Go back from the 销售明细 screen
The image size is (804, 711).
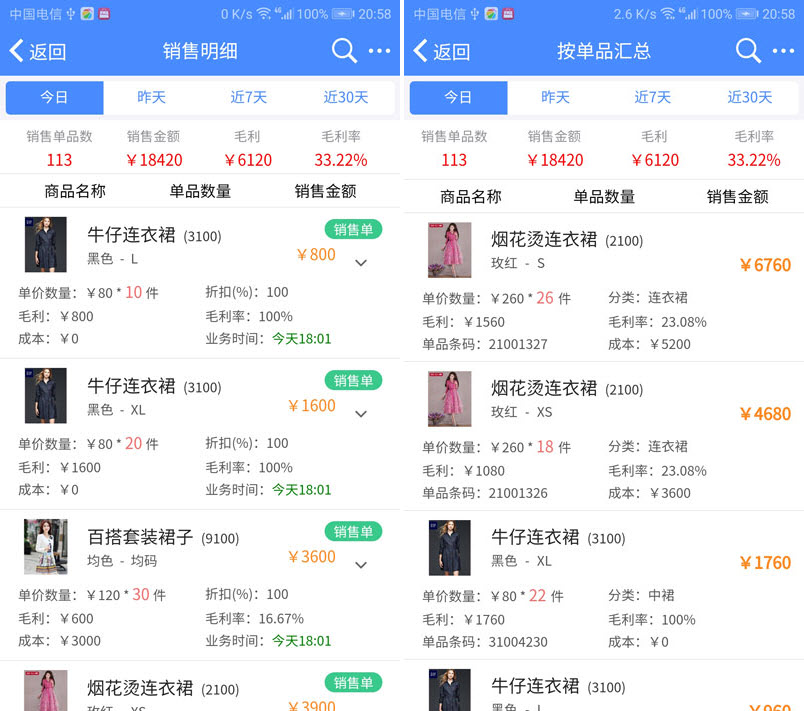(37, 52)
